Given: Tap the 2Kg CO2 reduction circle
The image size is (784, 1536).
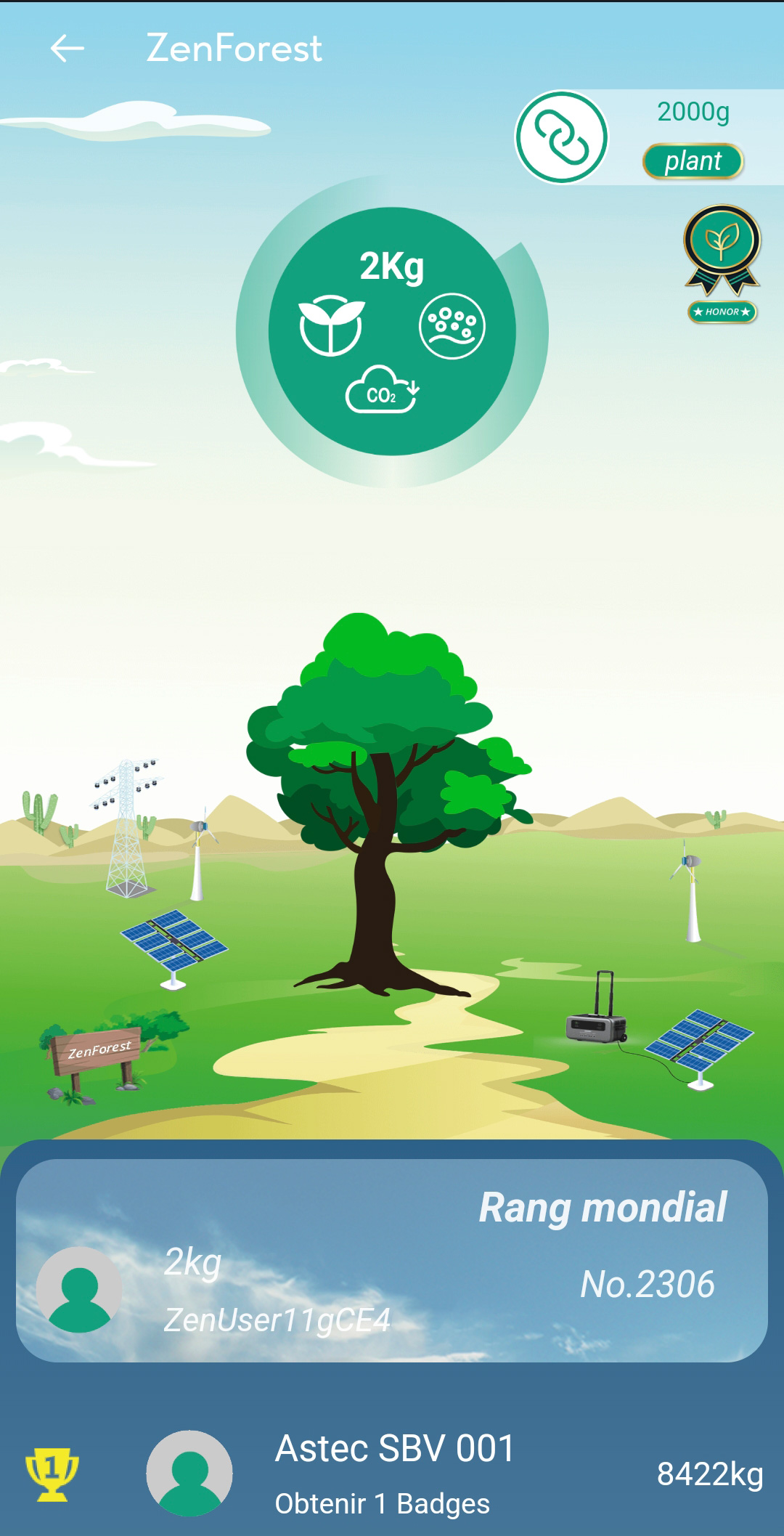Looking at the screenshot, I should click(392, 332).
